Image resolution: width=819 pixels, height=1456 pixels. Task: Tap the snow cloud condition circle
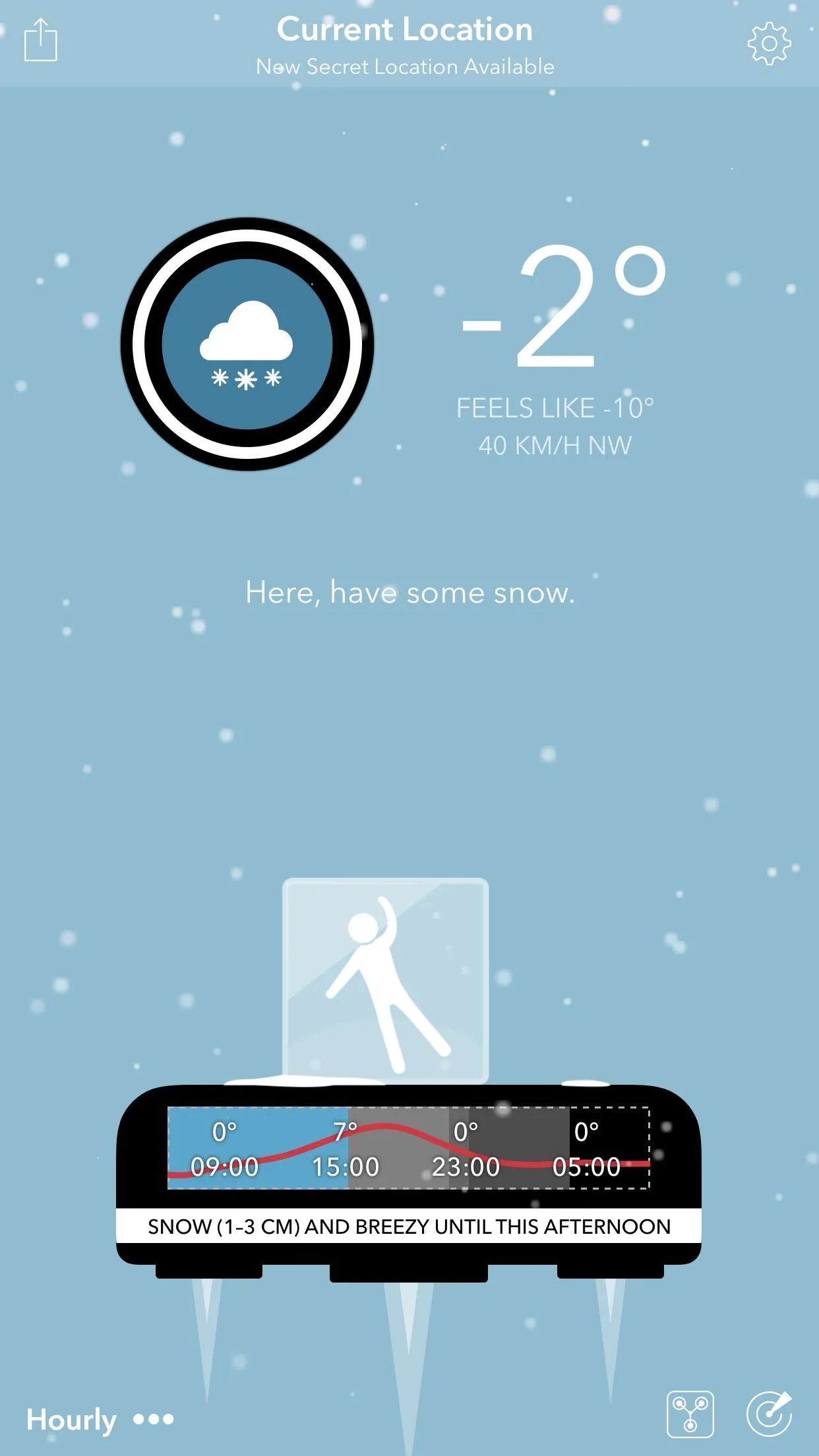point(247,344)
